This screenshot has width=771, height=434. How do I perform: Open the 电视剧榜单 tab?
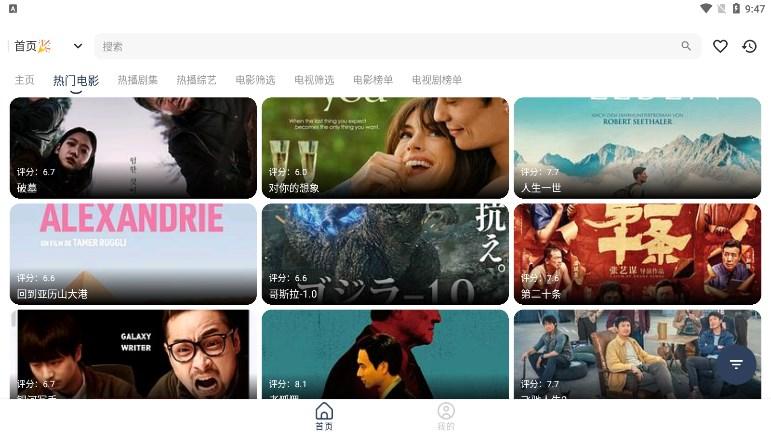[x=437, y=80]
